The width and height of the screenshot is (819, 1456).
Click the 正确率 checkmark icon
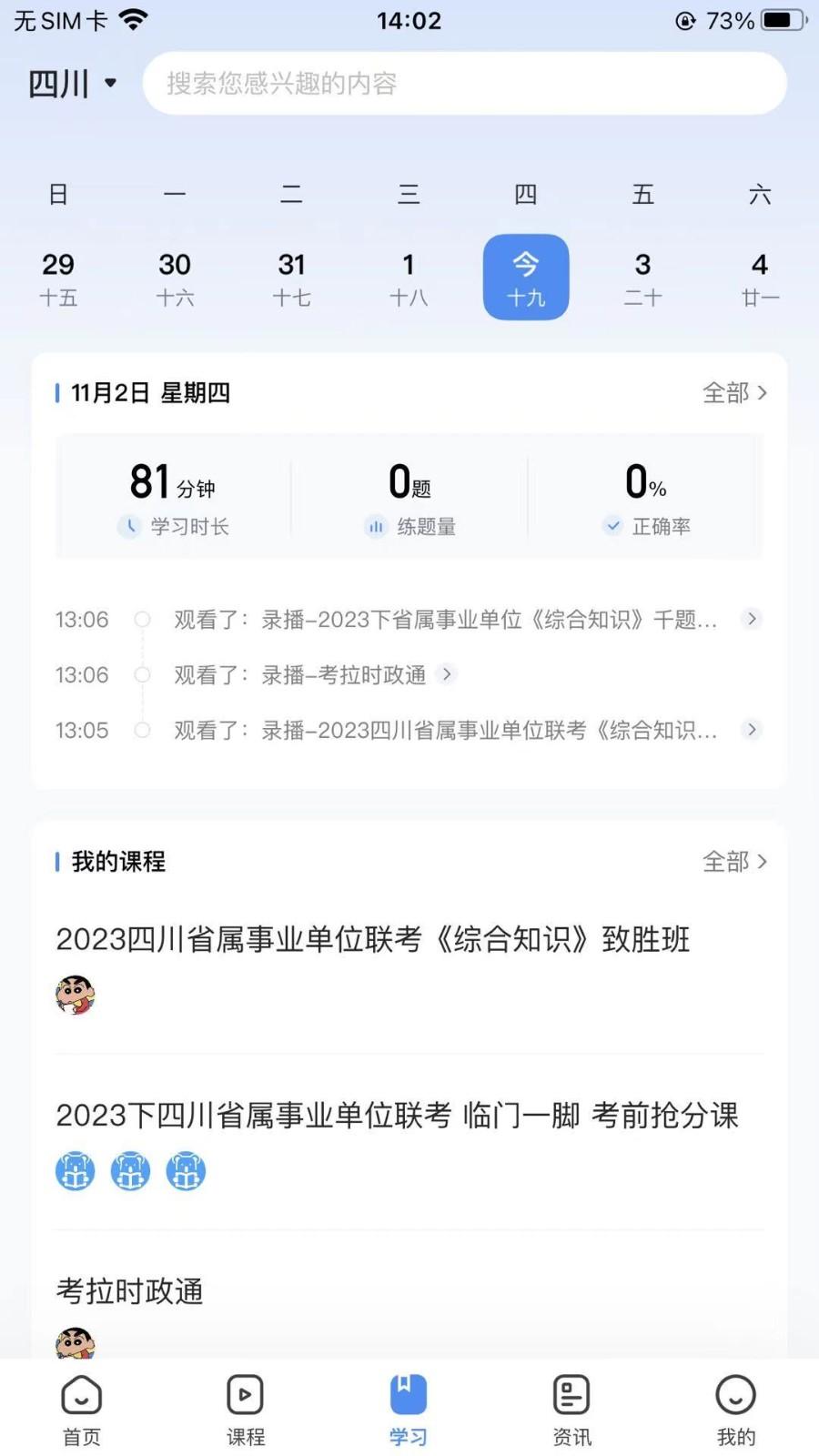click(612, 526)
